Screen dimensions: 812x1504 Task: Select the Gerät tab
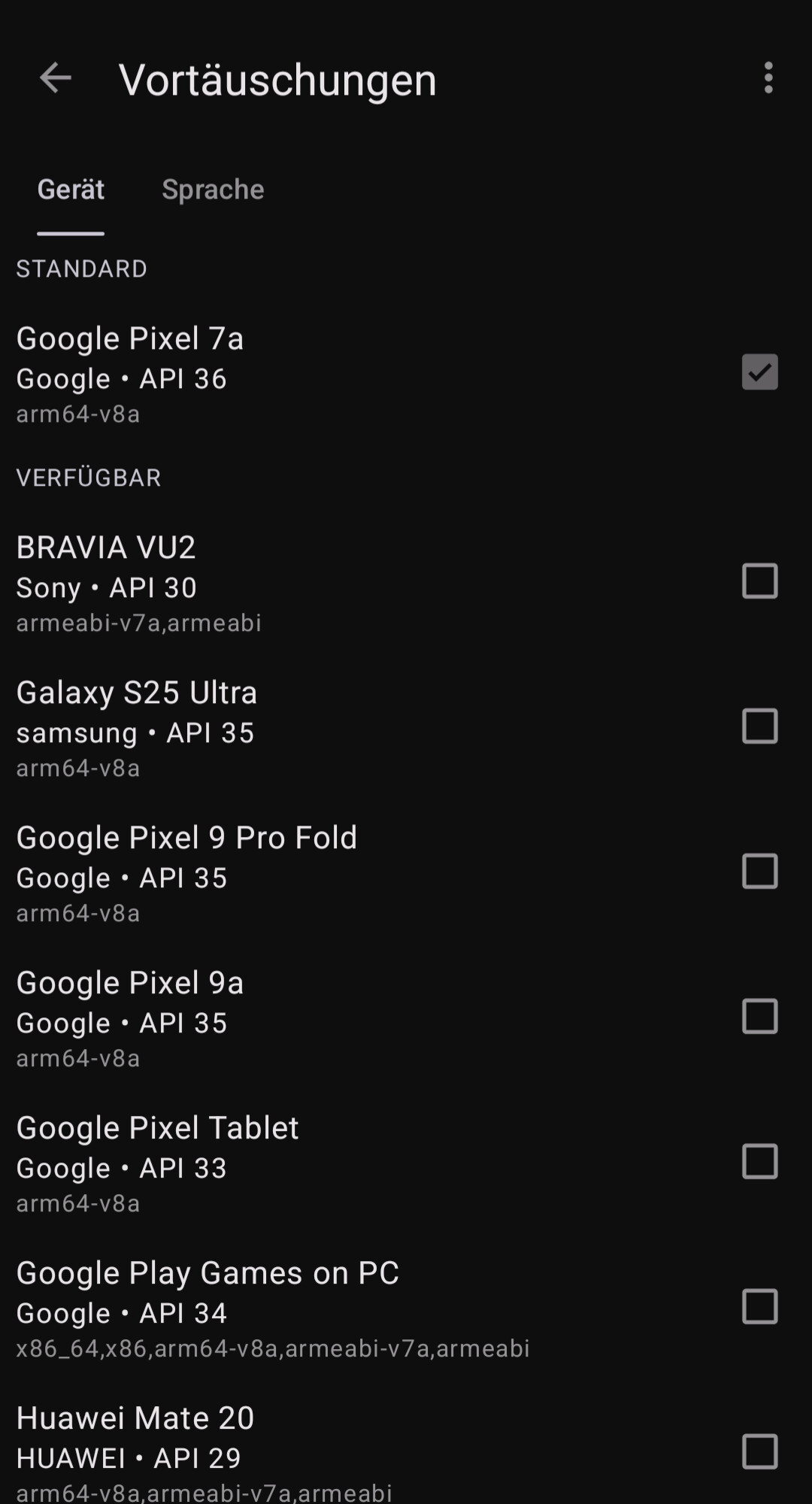click(71, 190)
